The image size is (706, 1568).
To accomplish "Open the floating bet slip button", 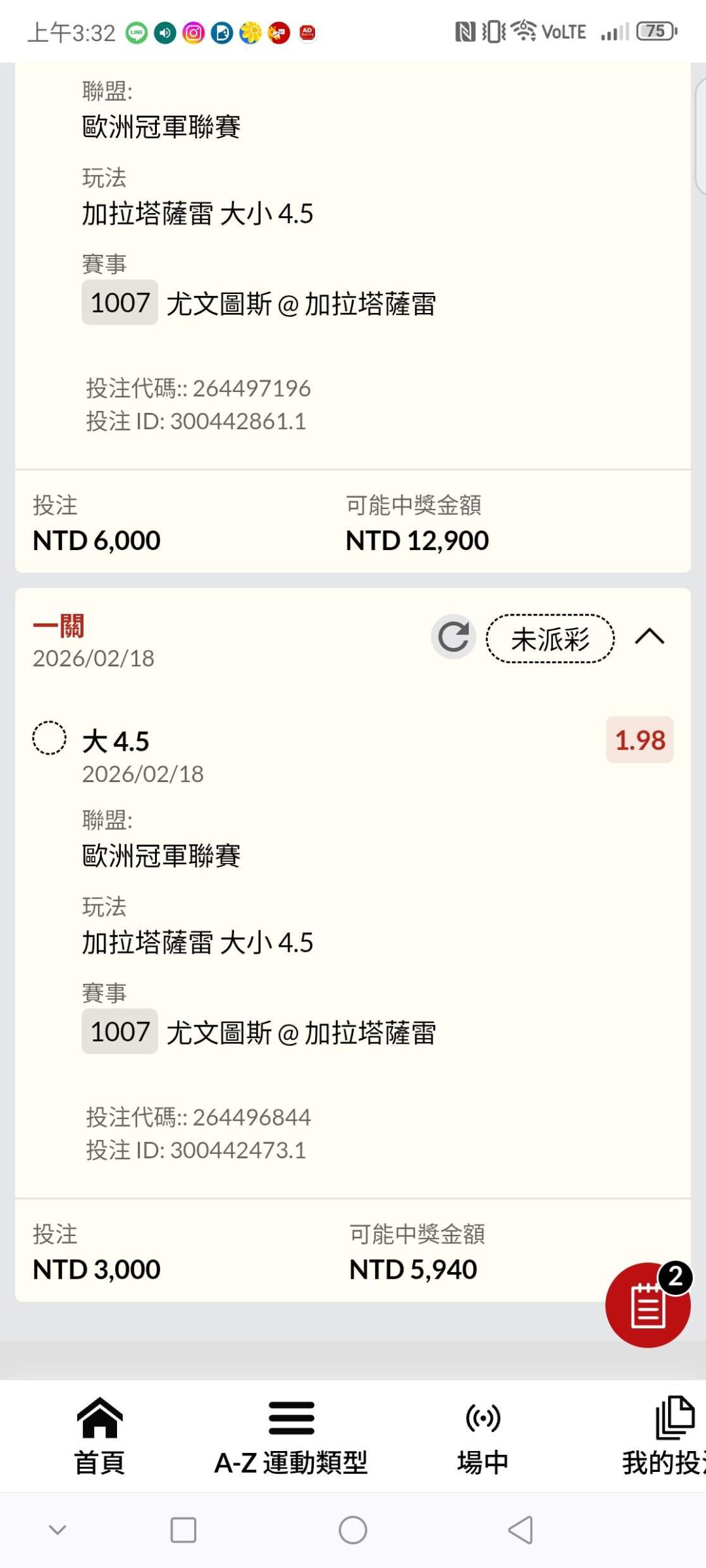I will [x=647, y=1305].
